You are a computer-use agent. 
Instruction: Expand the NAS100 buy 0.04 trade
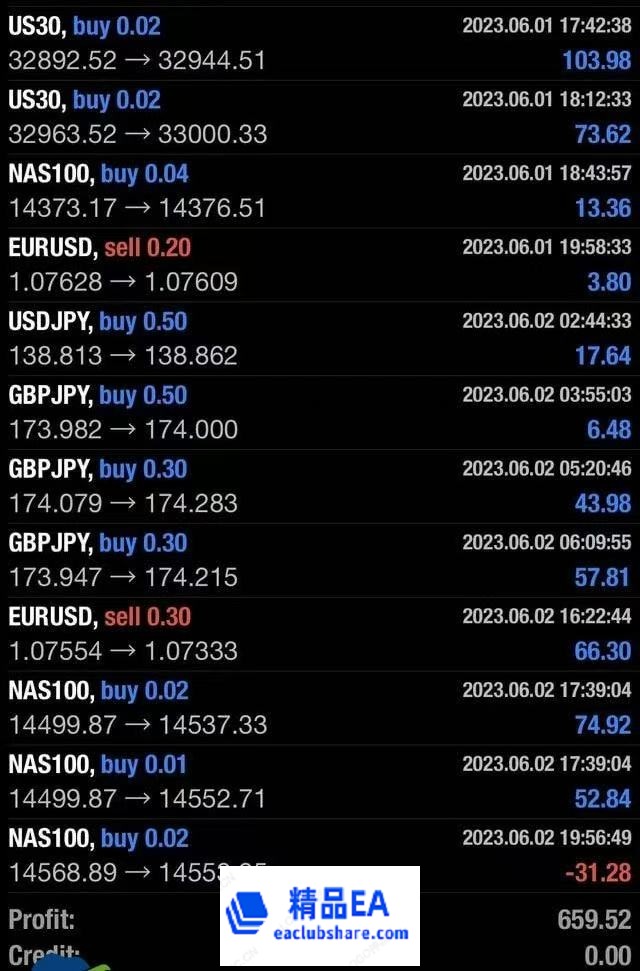click(x=320, y=191)
